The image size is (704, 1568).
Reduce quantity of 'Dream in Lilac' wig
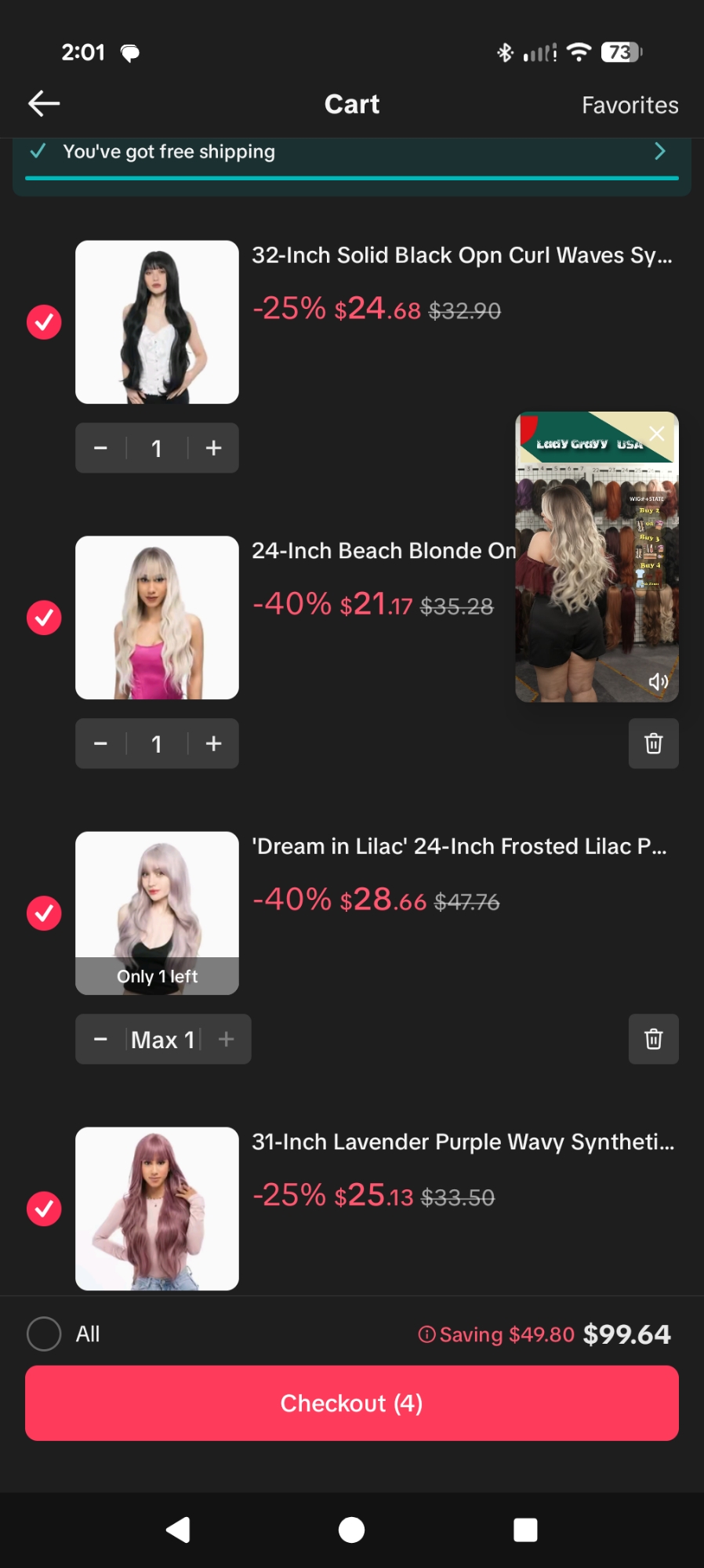coord(100,1039)
